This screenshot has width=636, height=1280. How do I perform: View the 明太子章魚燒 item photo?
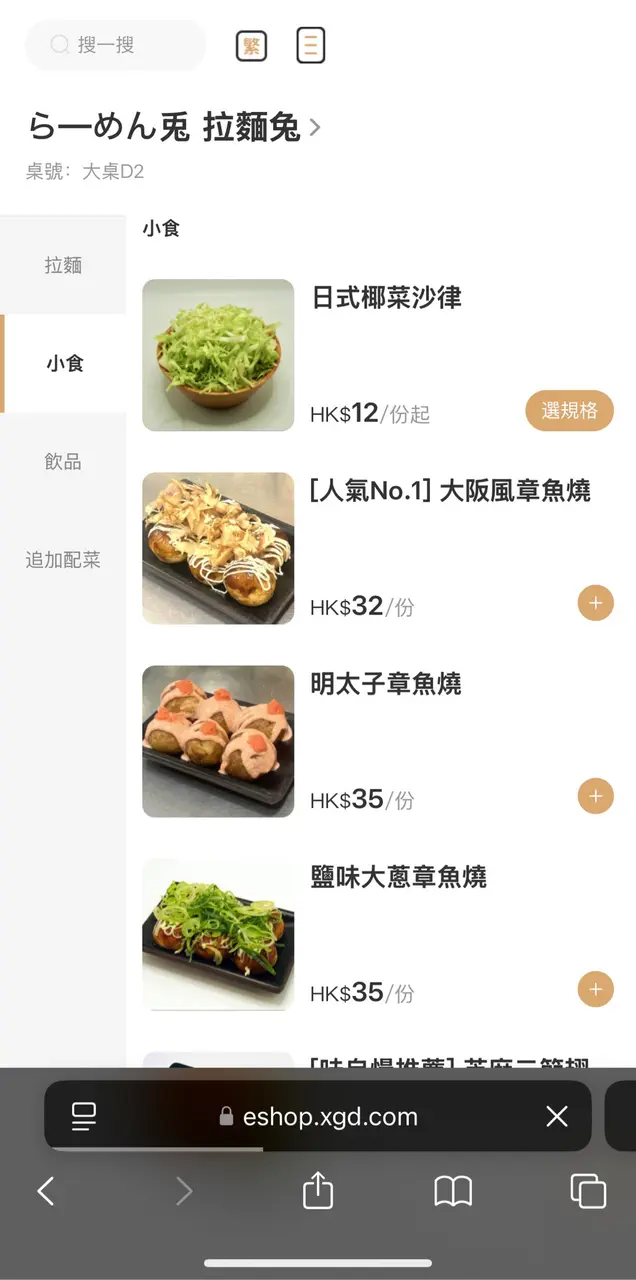(x=218, y=741)
